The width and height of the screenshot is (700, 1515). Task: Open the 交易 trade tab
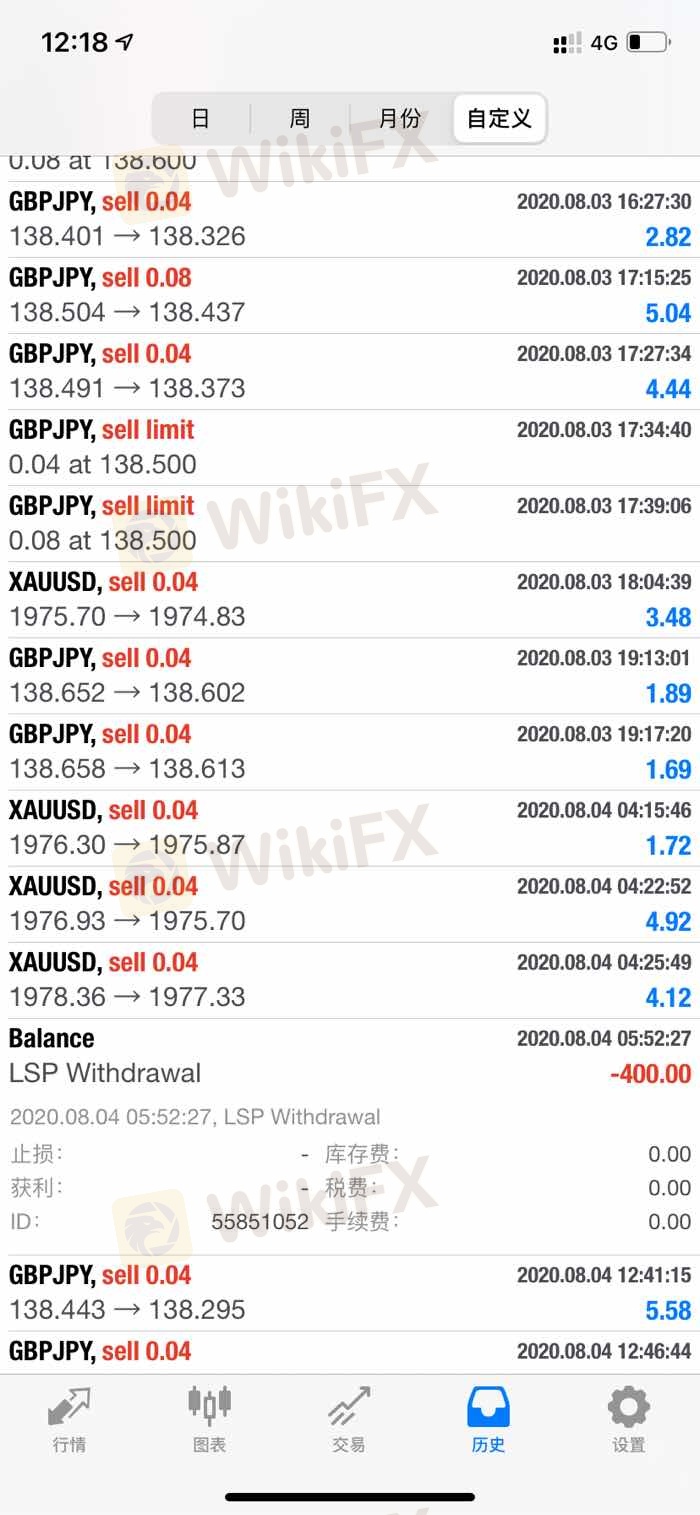point(349,1419)
